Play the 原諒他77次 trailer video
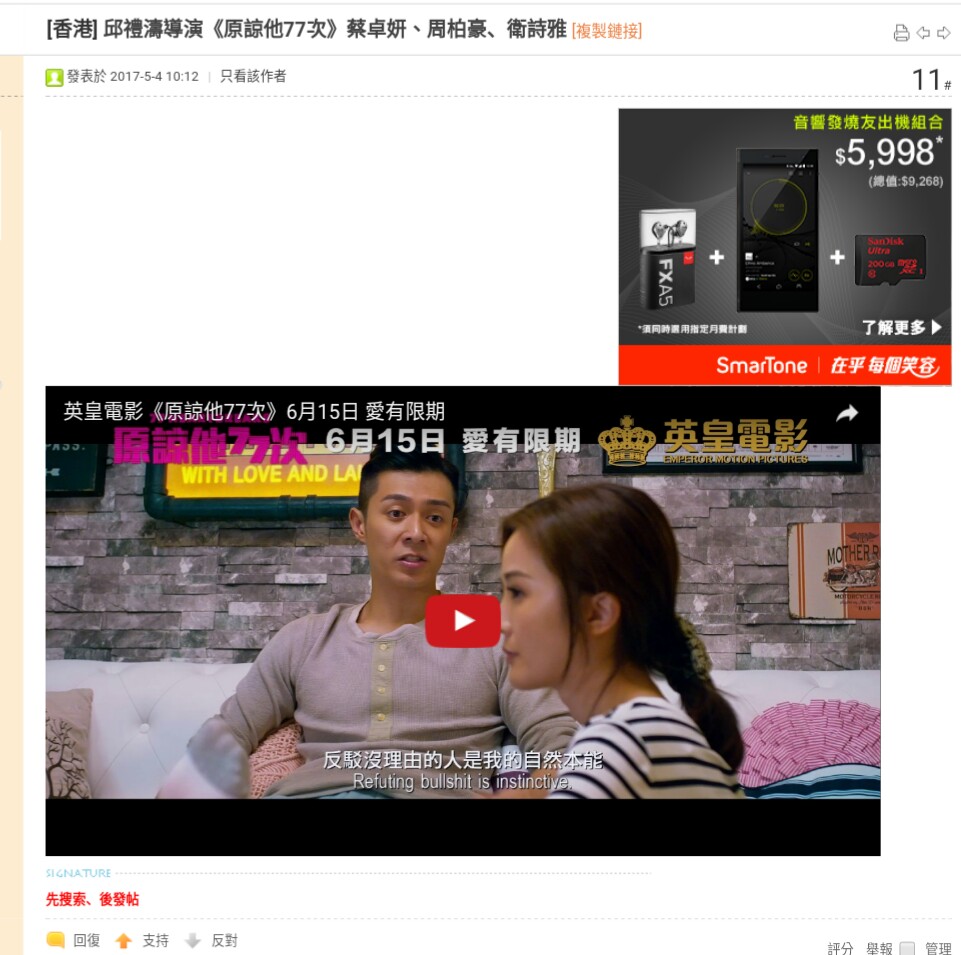961x955 pixels. click(463, 621)
